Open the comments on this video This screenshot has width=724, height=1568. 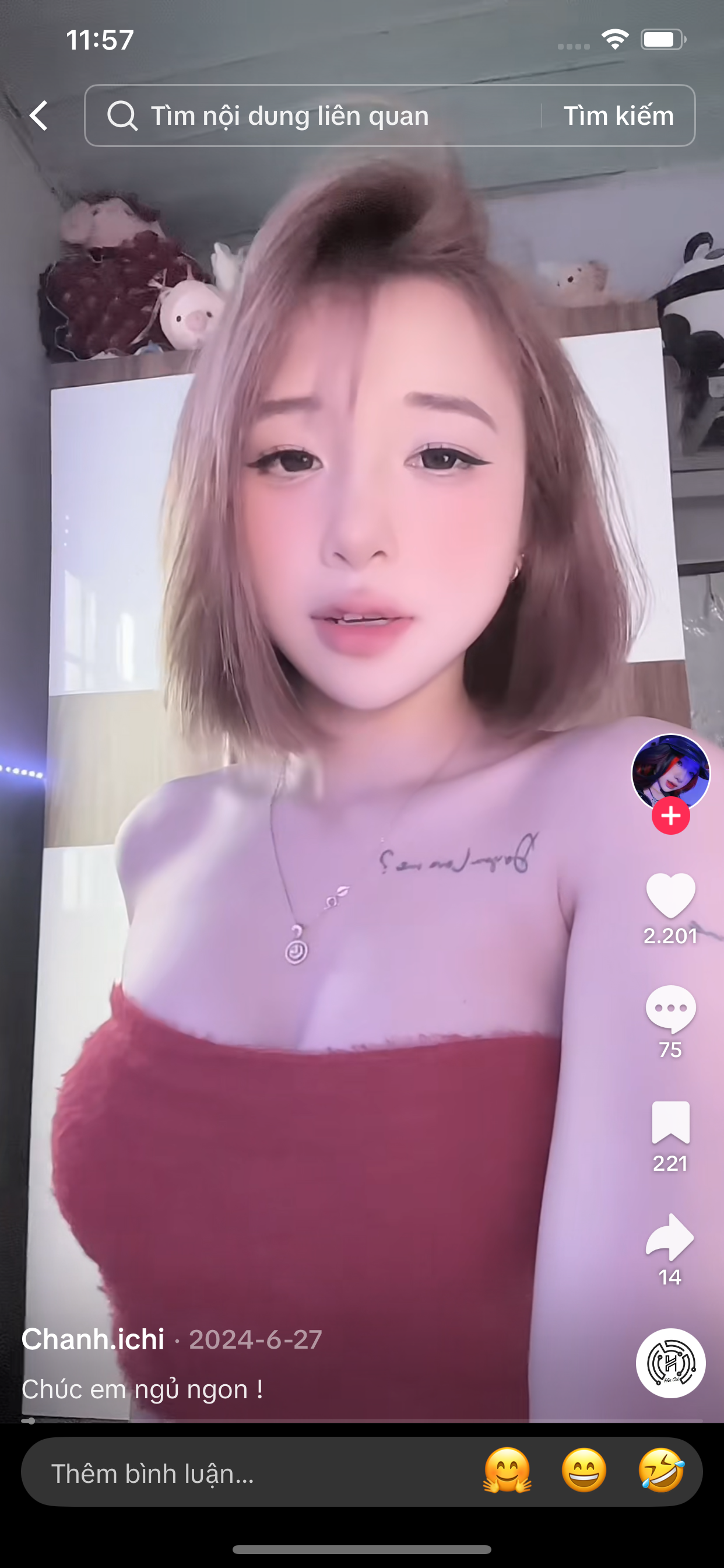point(670,1009)
